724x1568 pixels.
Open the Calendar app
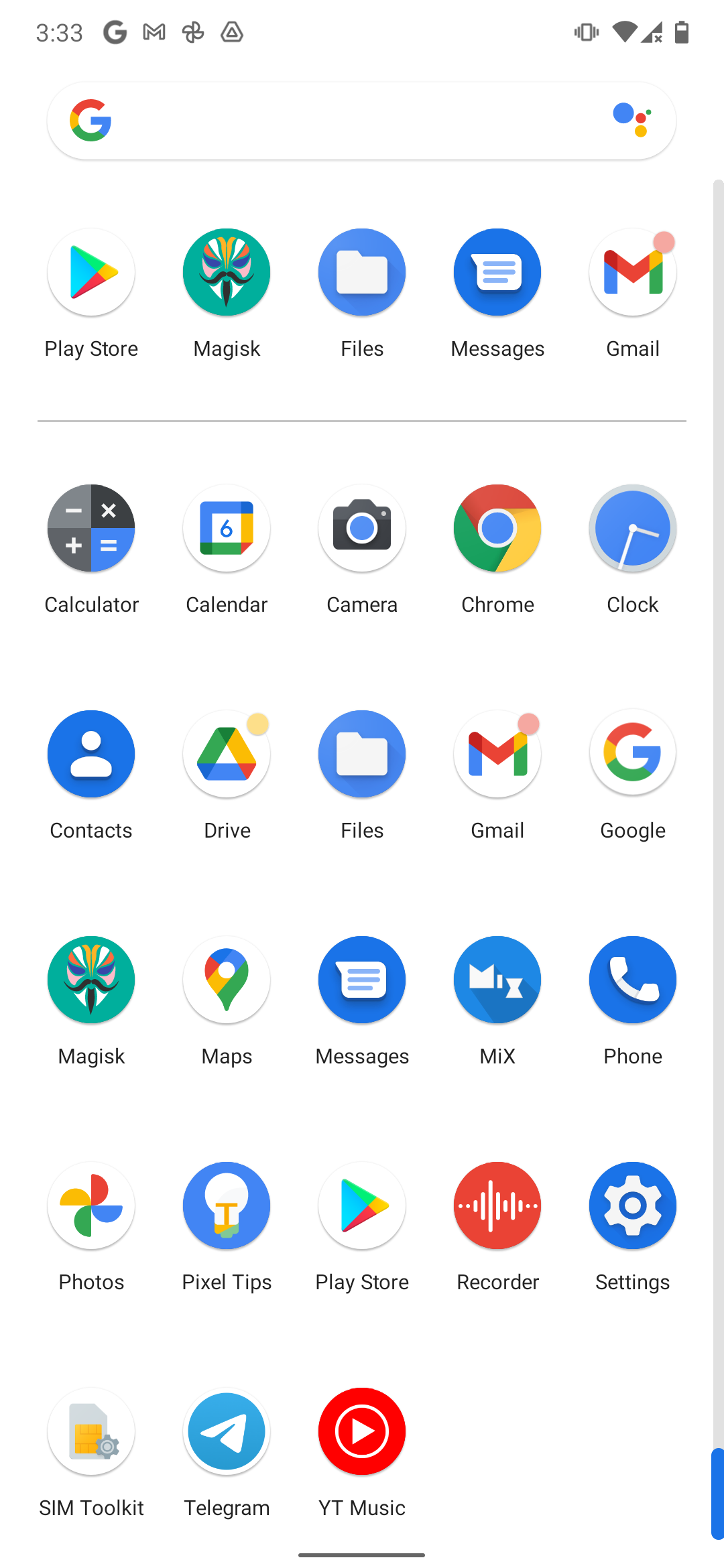pos(227,529)
